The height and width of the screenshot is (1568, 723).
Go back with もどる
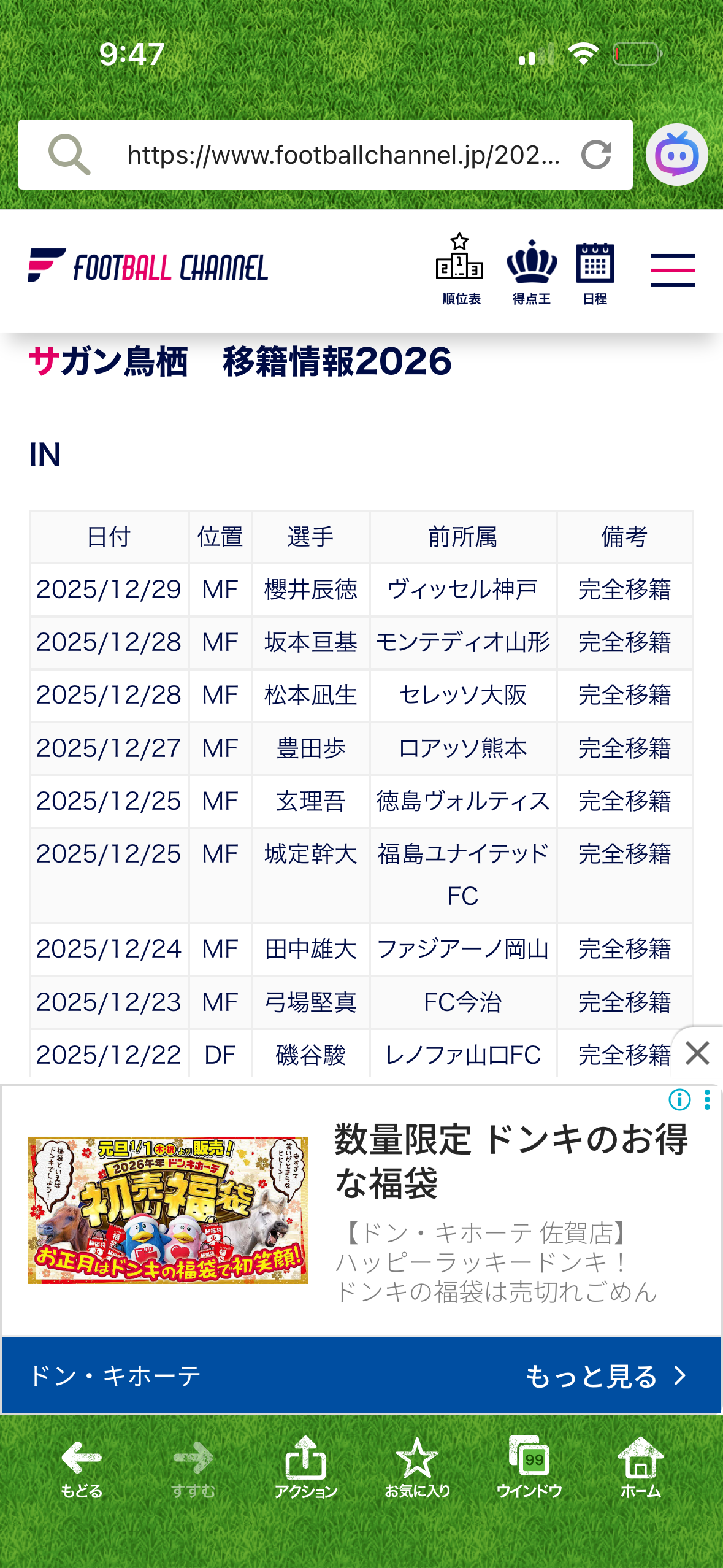coord(82,1467)
